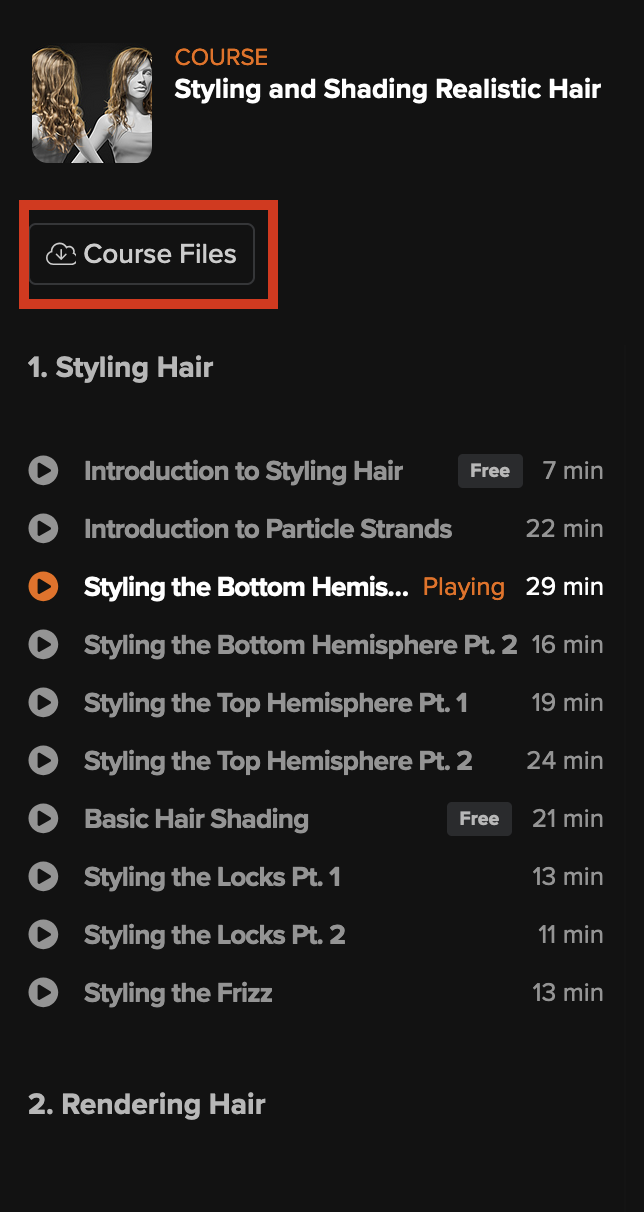This screenshot has width=644, height=1212.
Task: Open Styling the Top Hemisphere Pt. 1
Action: pyautogui.click(x=275, y=703)
